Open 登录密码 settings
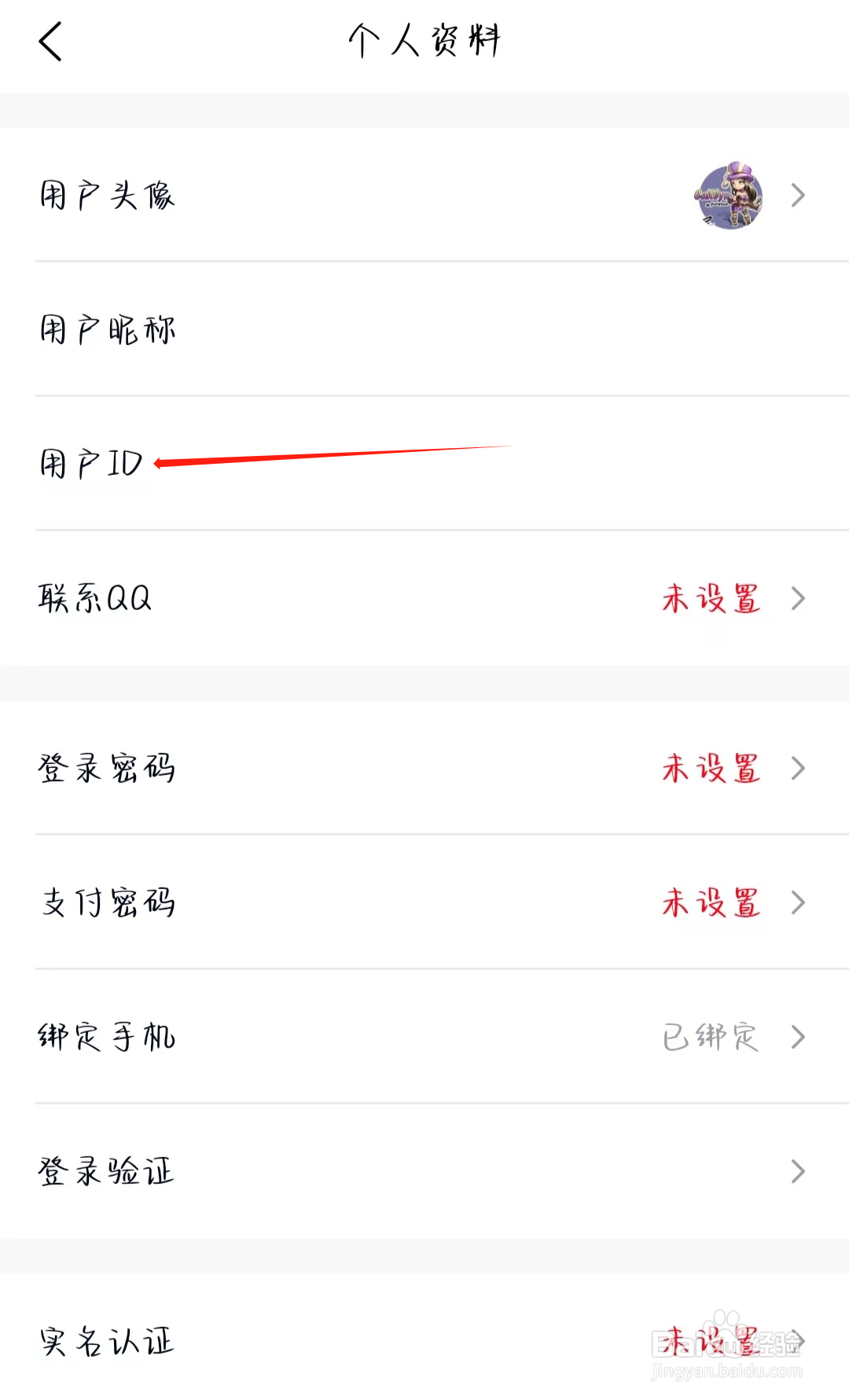 [424, 768]
